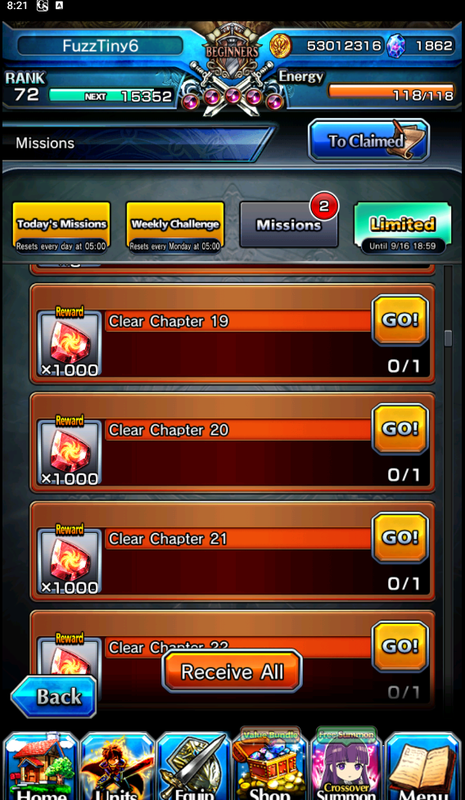Open the Limited missions tab
465x800 pixels.
[403, 227]
